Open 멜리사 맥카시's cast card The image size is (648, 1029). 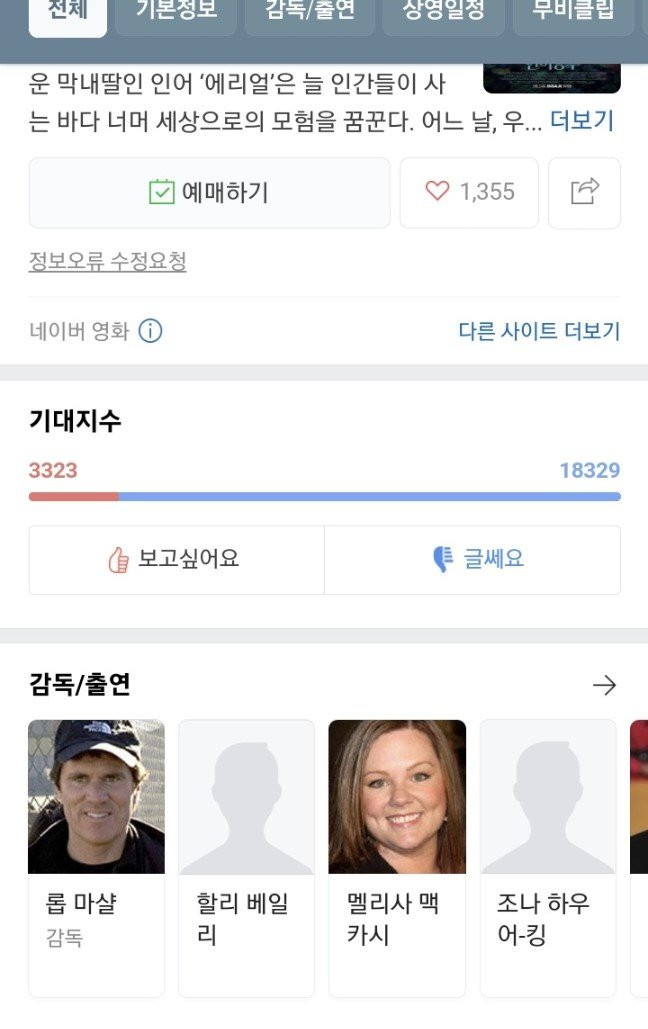click(397, 856)
